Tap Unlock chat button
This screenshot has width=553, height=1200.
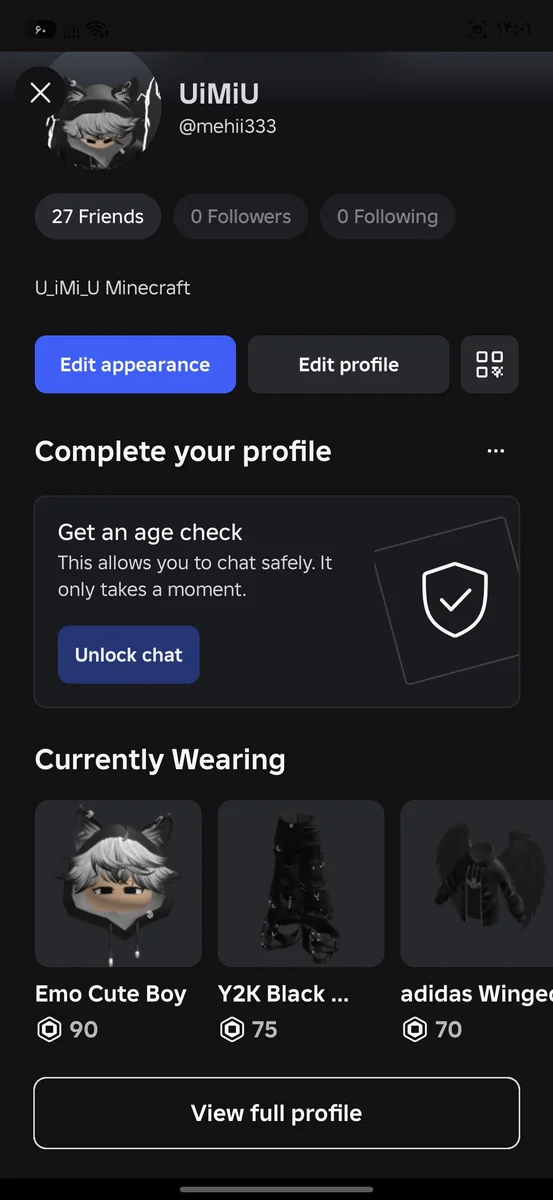[x=129, y=655]
